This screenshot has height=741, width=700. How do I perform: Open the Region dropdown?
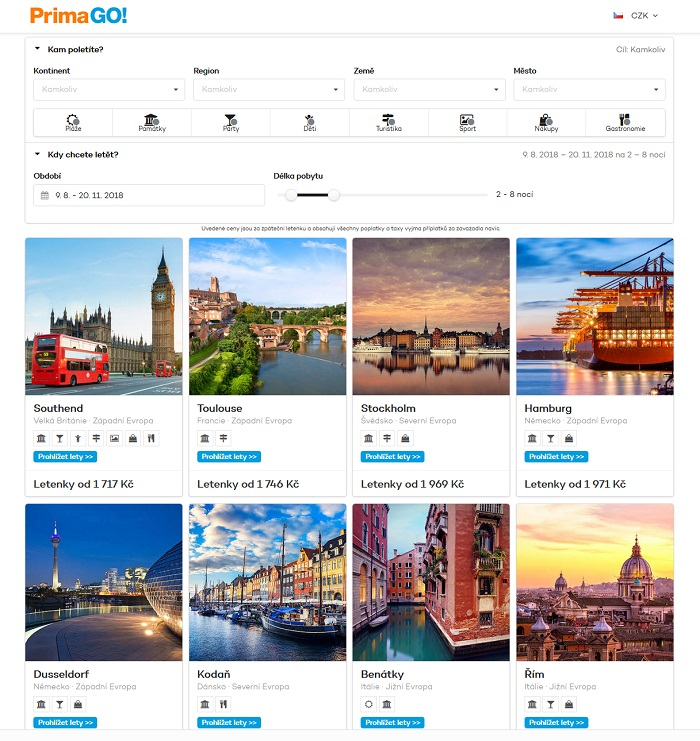[269, 90]
